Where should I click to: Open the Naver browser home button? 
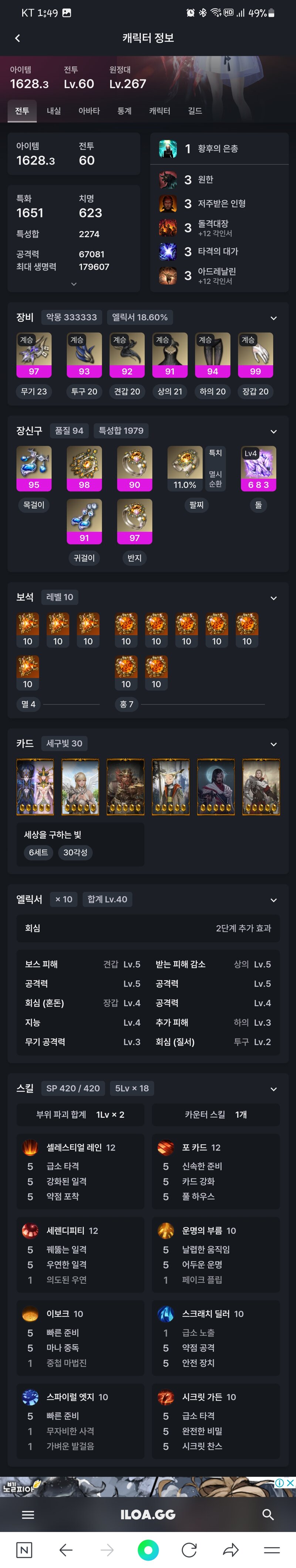click(x=24, y=1550)
